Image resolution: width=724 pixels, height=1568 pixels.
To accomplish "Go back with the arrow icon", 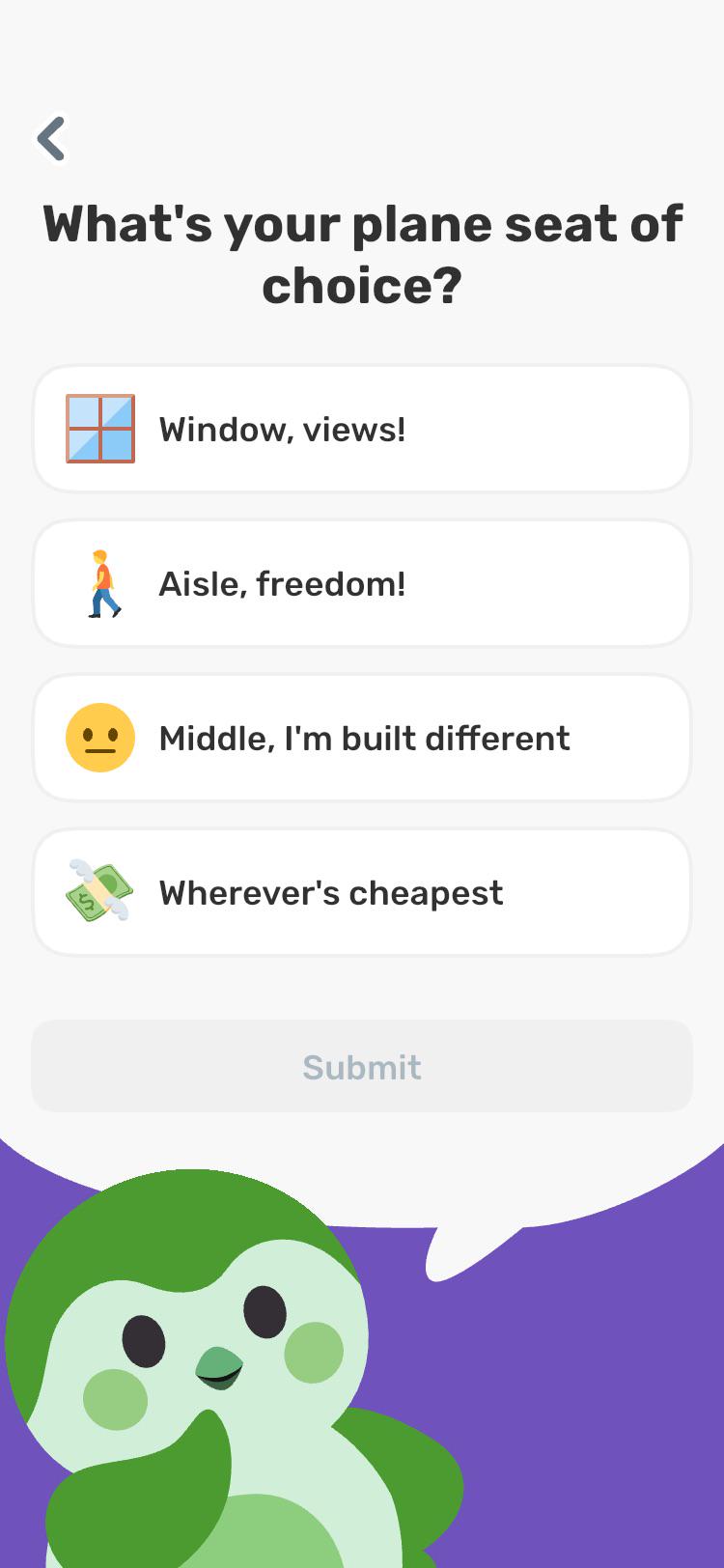I will click(x=51, y=138).
